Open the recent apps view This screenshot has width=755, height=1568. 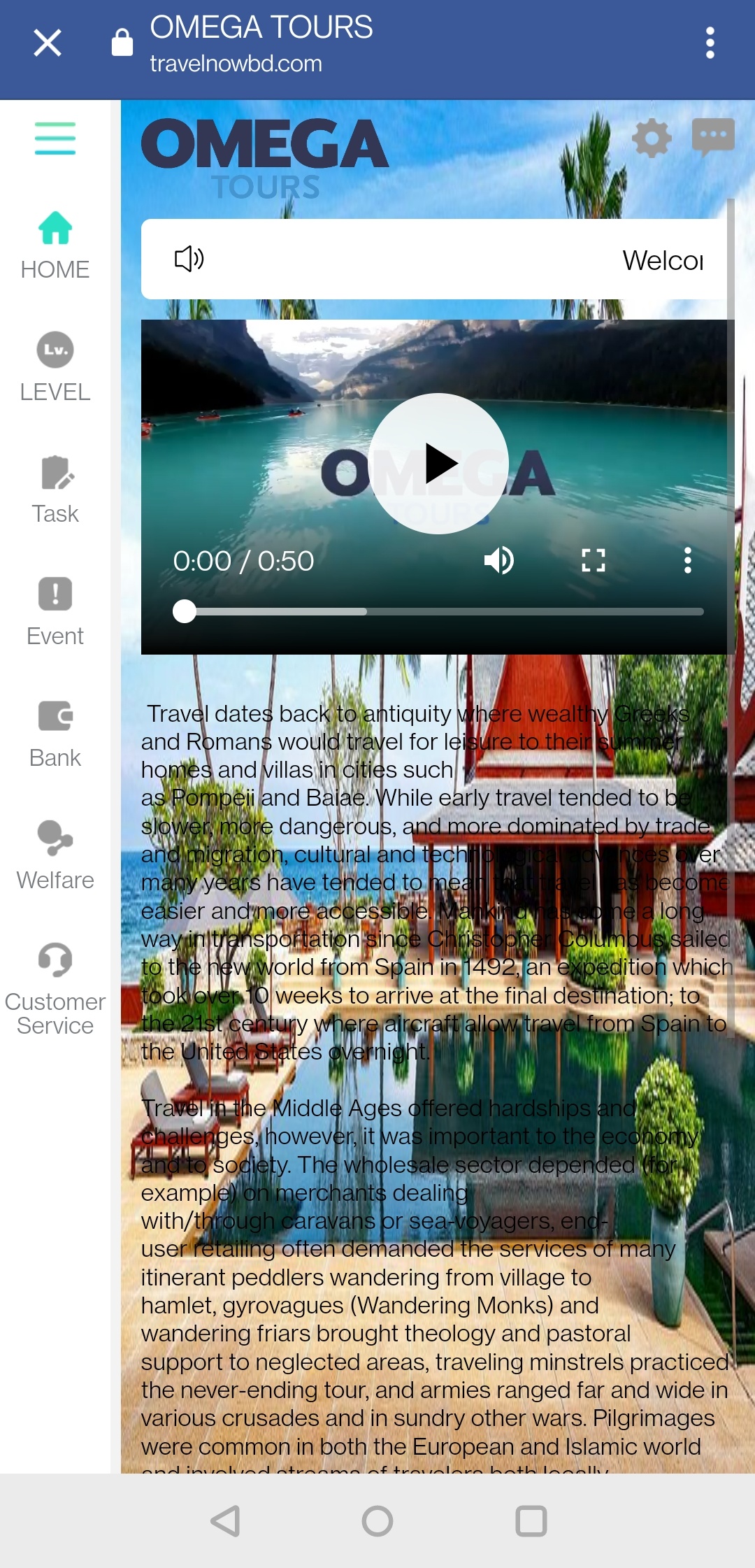point(531,1520)
